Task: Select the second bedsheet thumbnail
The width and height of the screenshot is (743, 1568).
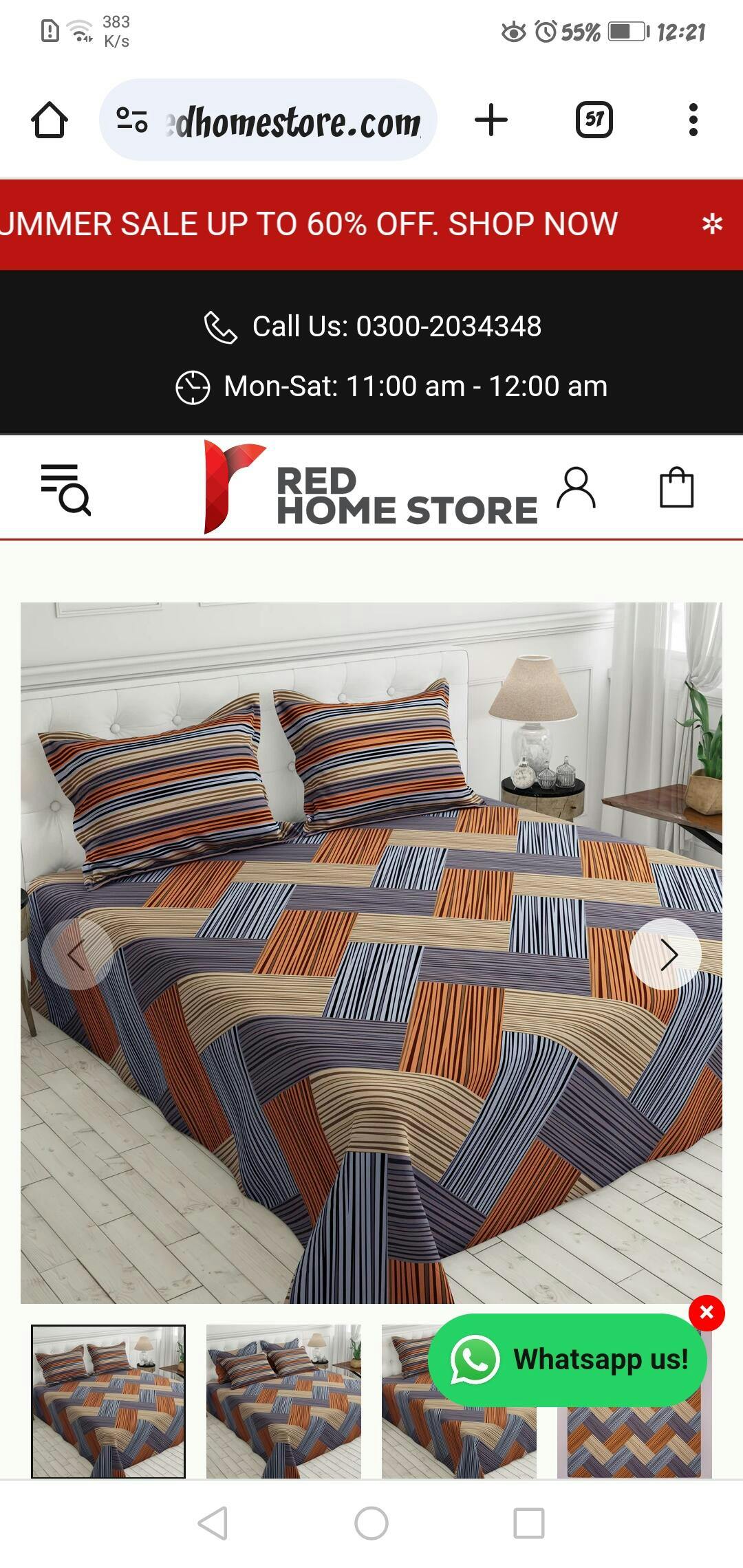Action: [x=283, y=1401]
